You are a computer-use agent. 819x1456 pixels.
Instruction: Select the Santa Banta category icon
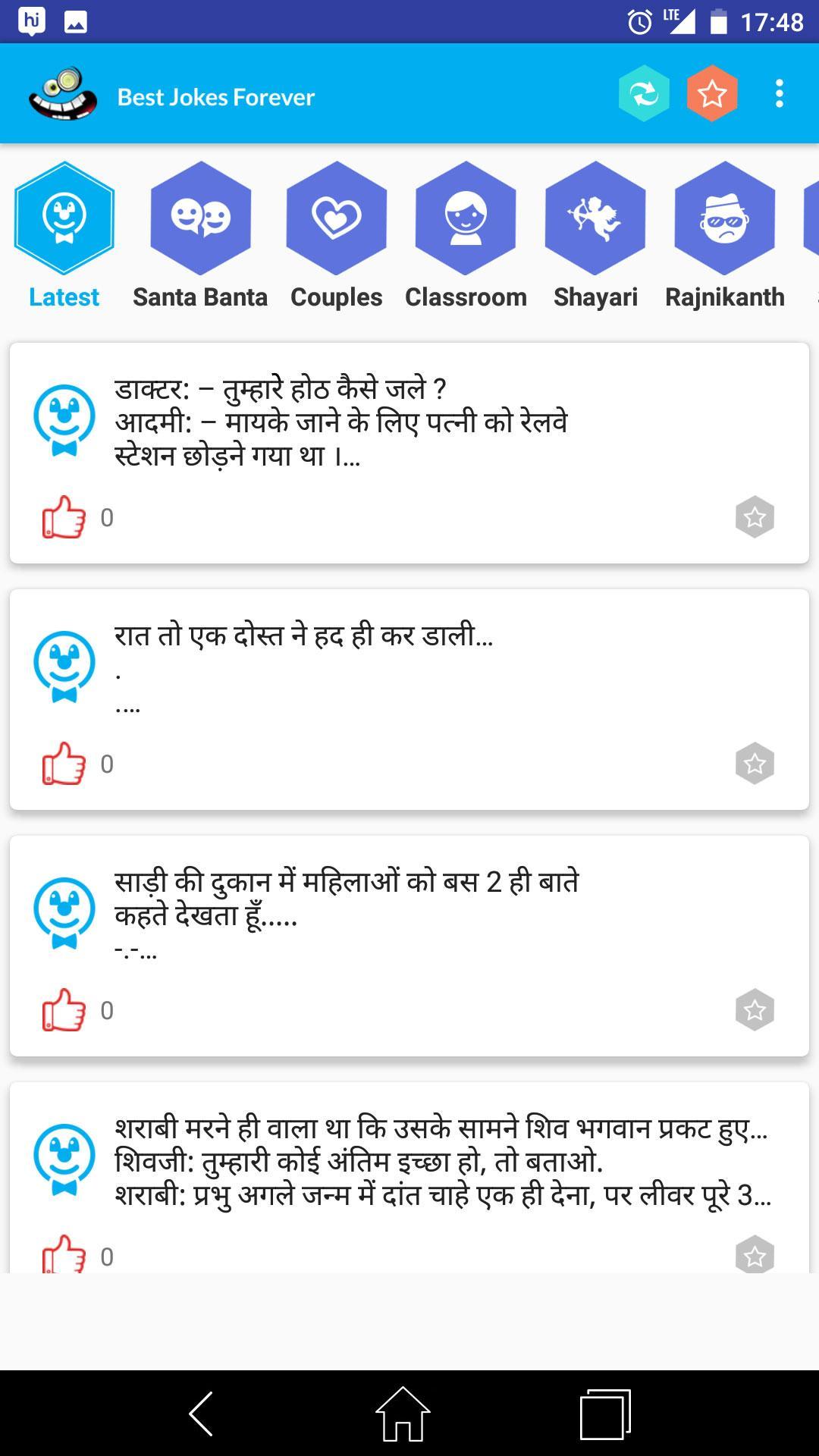point(200,220)
